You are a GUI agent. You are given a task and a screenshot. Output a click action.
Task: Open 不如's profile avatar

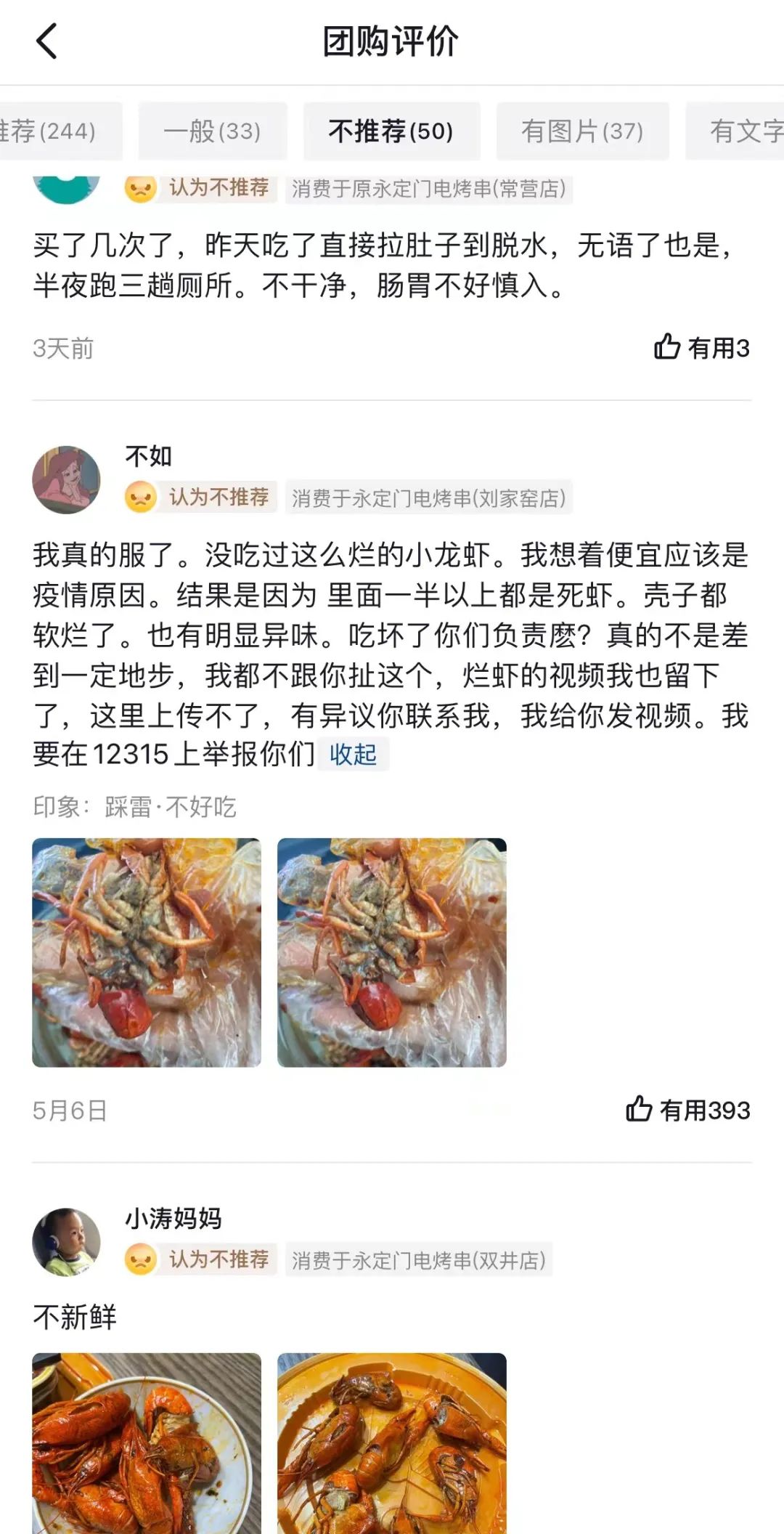(67, 480)
